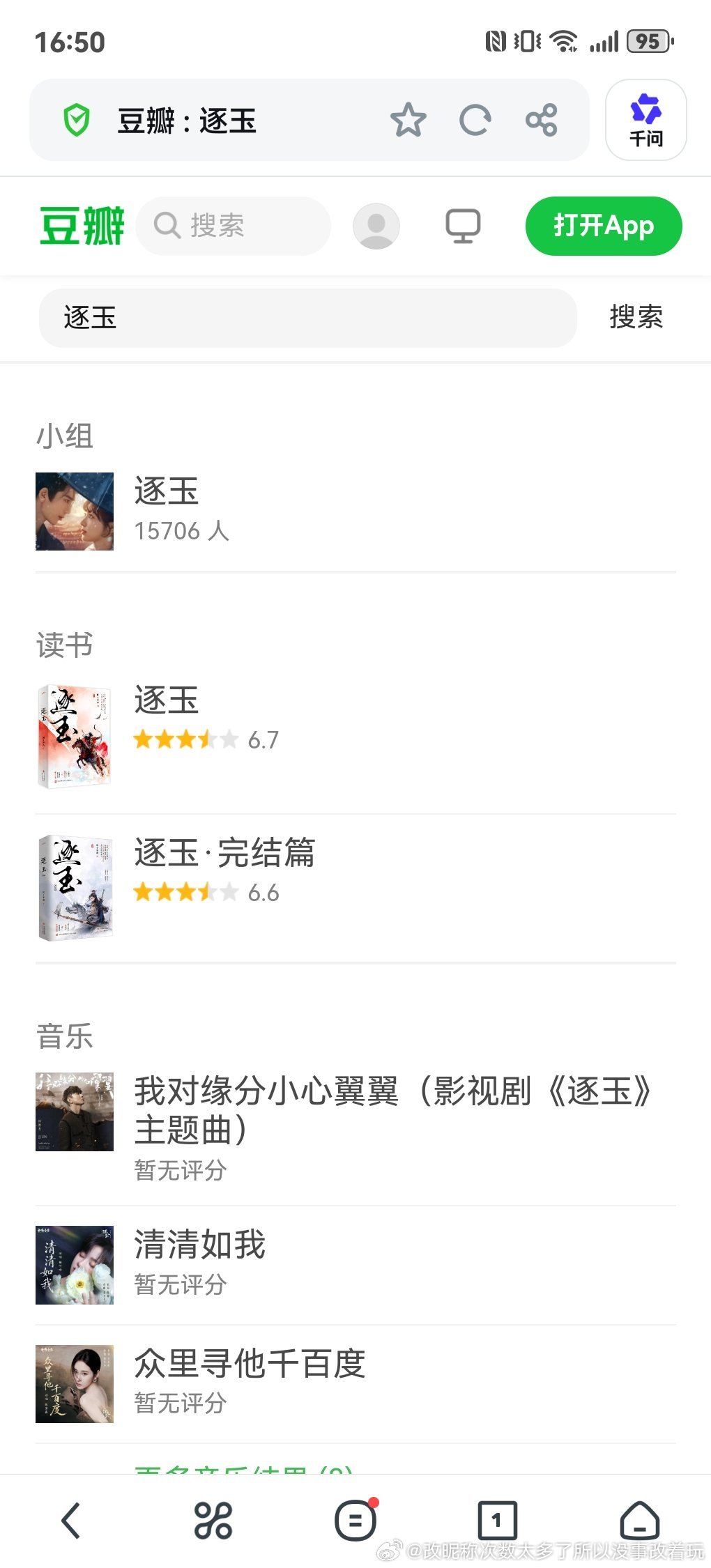Viewport: 711px width, 1568px height.
Task: Tap the home icon in bottom navigation
Action: click(x=639, y=1519)
